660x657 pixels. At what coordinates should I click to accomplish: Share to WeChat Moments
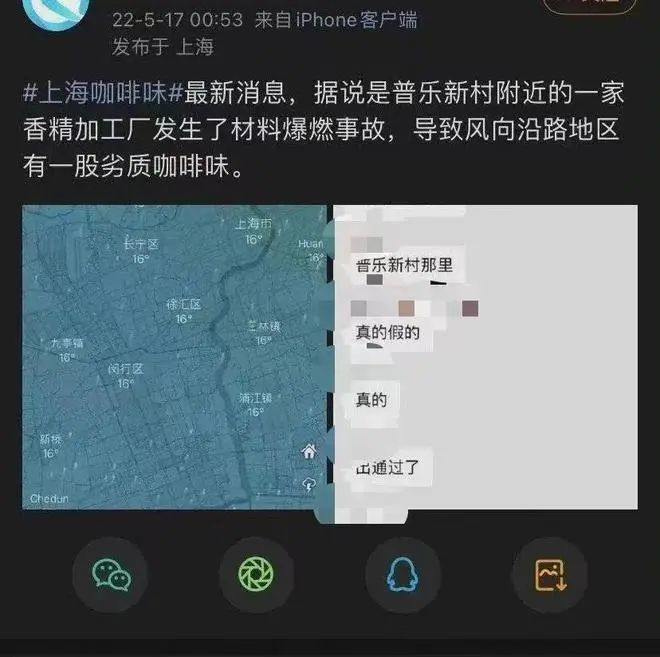coord(256,574)
